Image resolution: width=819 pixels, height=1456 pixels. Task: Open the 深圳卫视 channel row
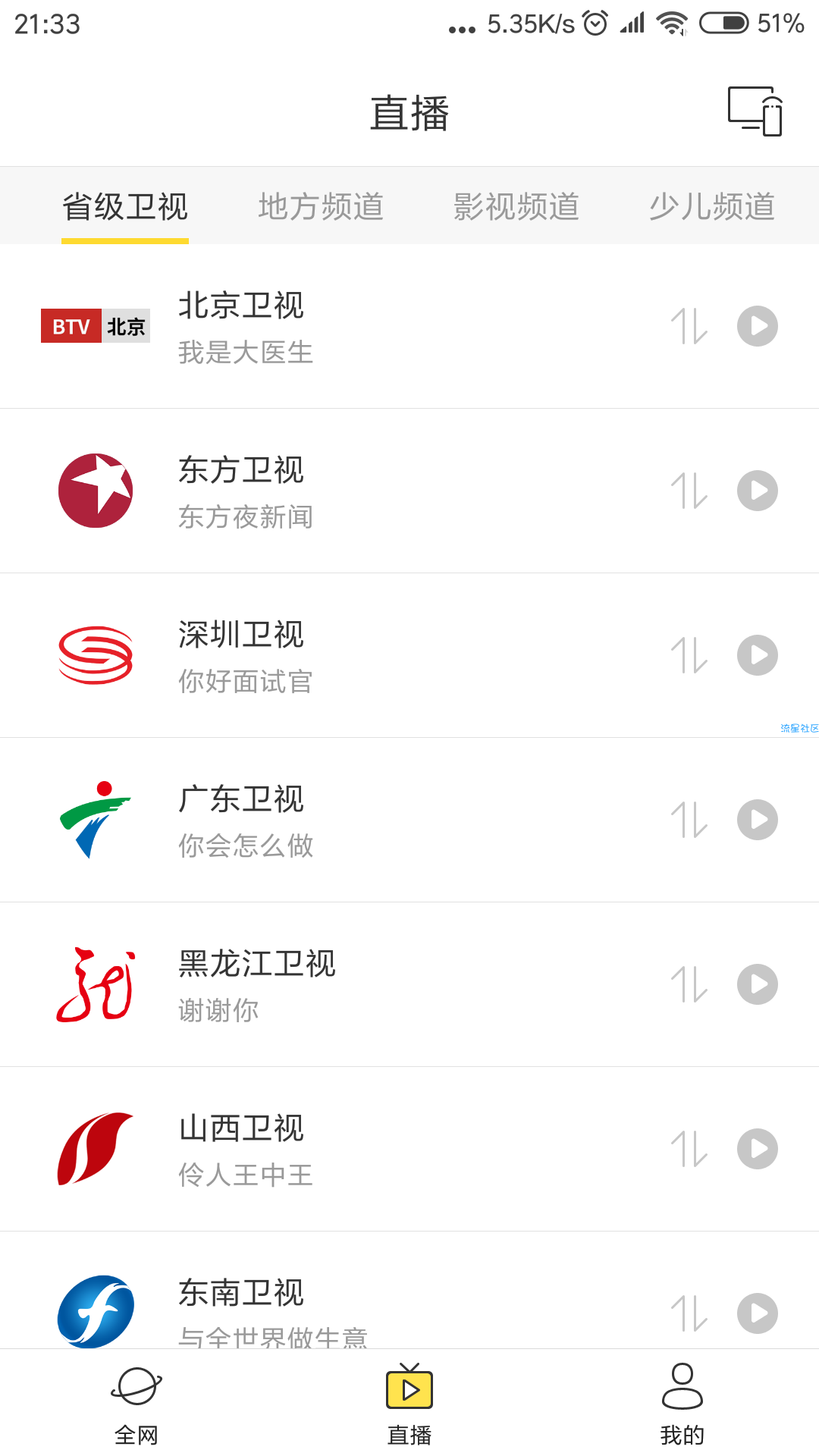pyautogui.click(x=341, y=656)
